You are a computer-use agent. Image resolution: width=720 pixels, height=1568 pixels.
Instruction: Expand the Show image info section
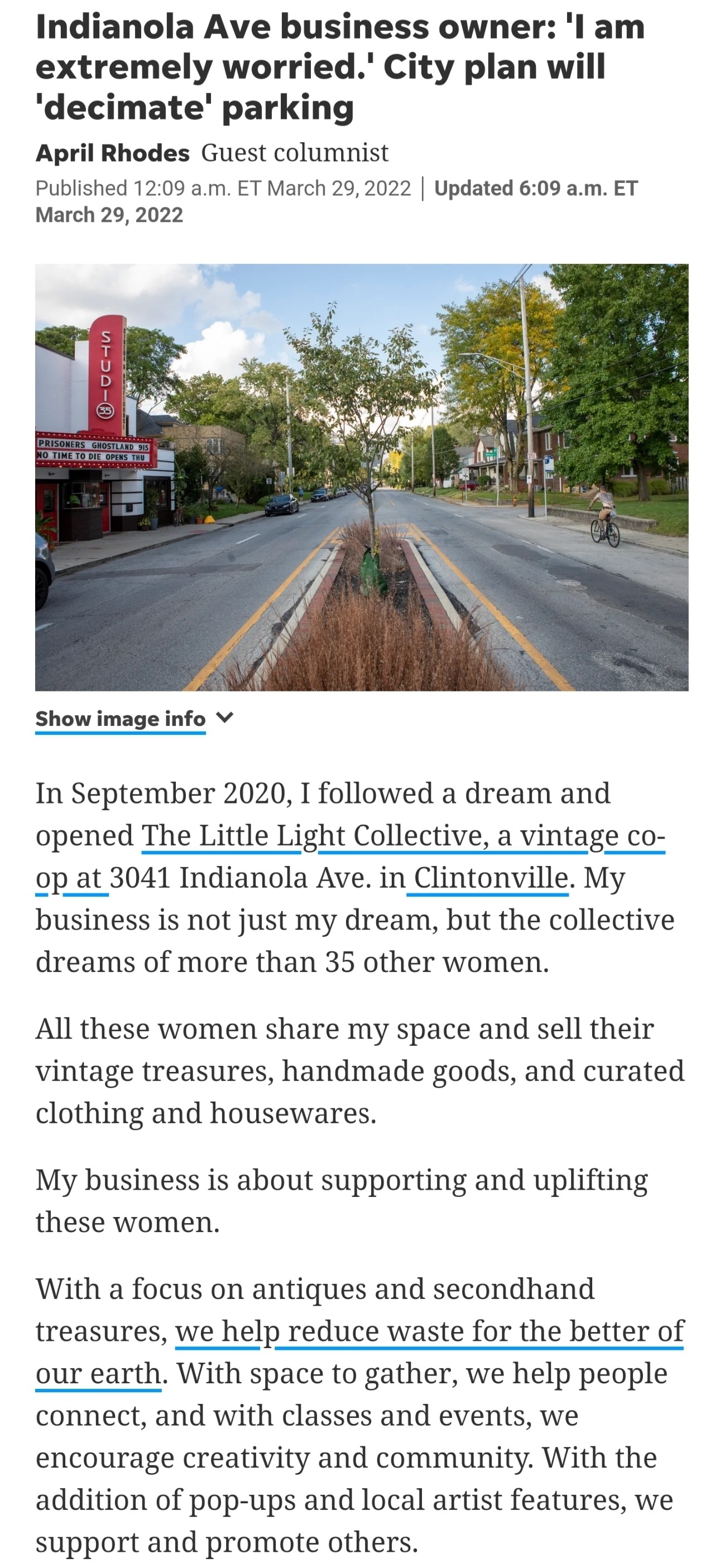[134, 719]
